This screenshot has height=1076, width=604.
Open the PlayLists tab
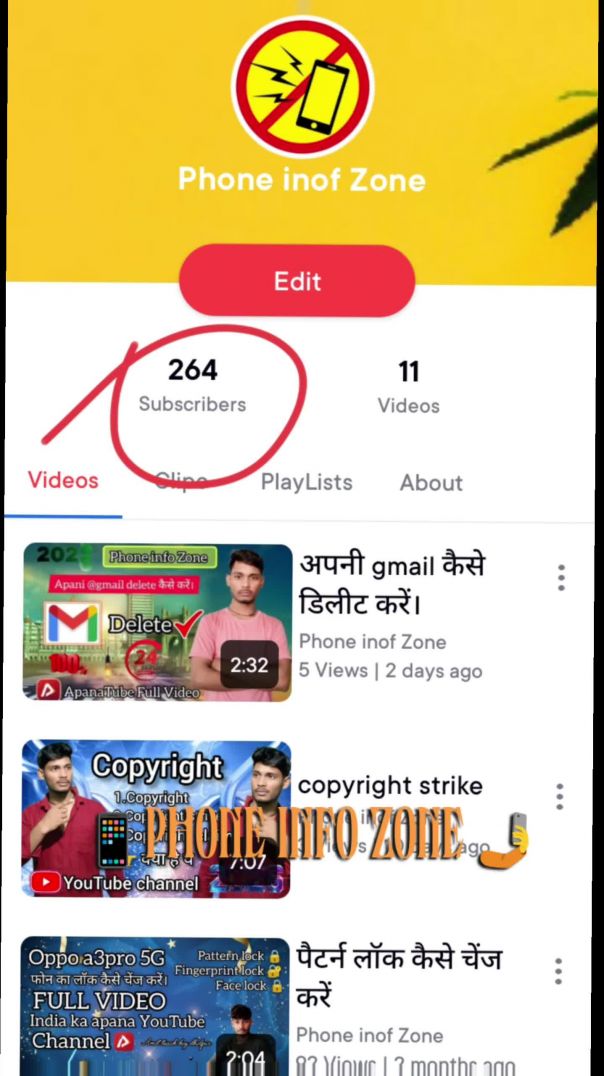click(306, 482)
